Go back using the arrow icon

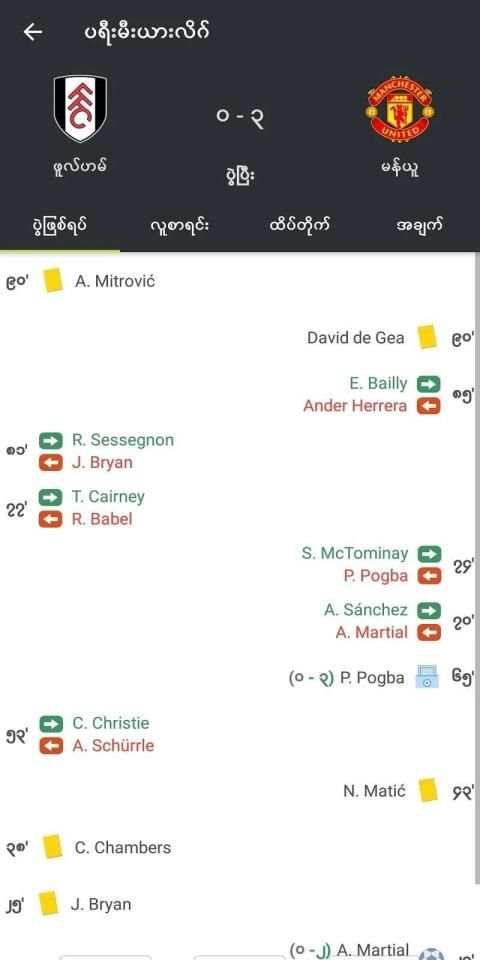click(x=33, y=32)
